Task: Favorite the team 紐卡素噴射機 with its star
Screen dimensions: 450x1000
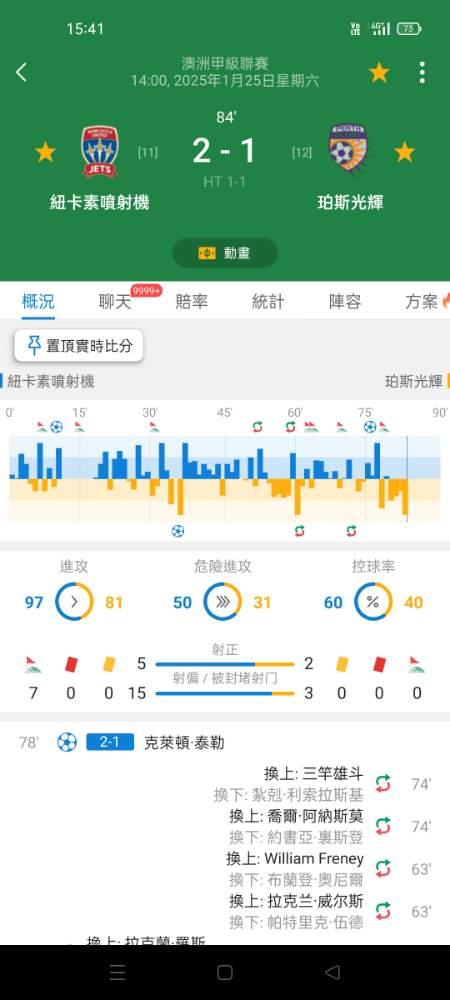Action: 45,152
